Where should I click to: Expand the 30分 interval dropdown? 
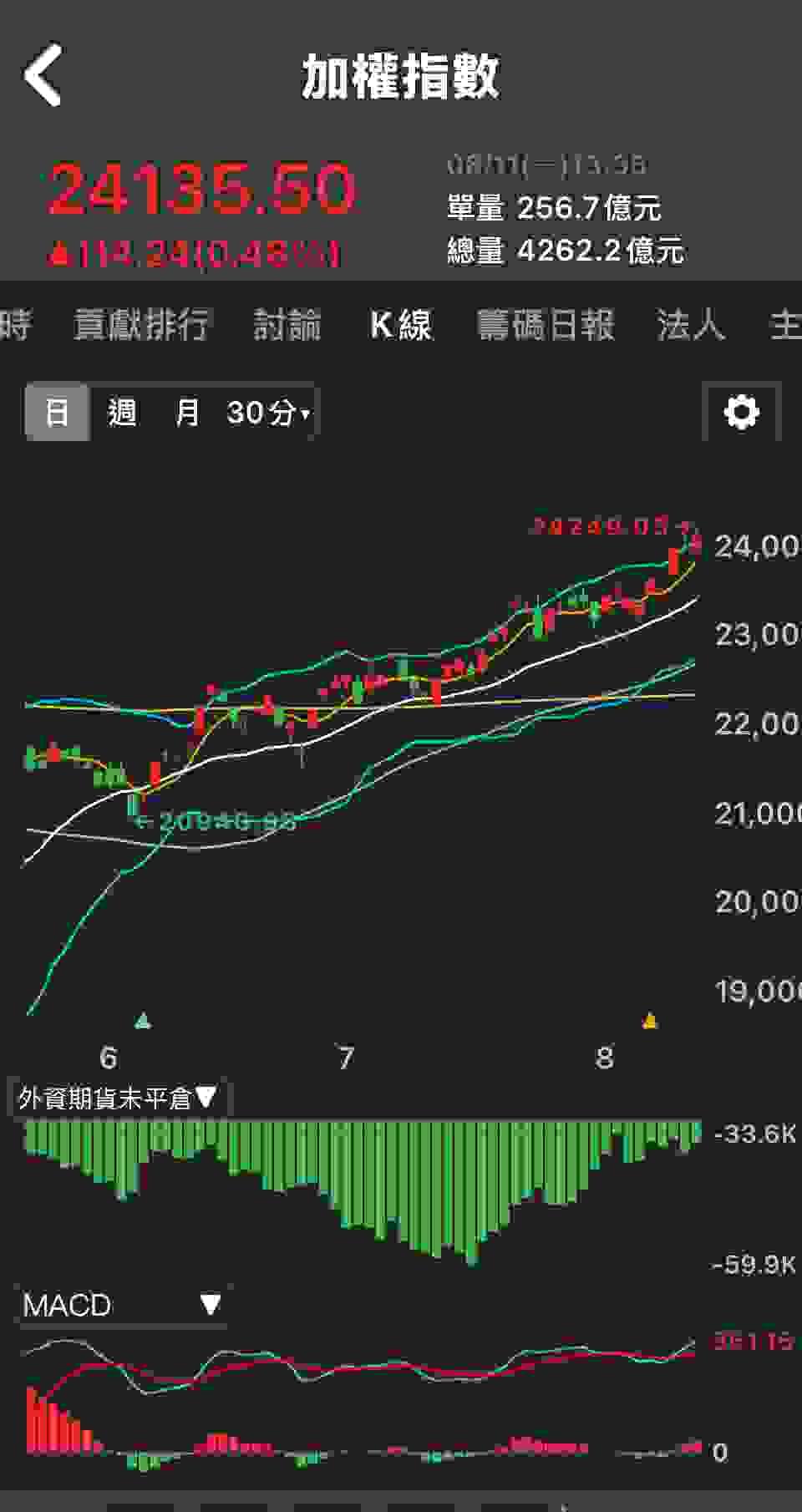(x=269, y=412)
